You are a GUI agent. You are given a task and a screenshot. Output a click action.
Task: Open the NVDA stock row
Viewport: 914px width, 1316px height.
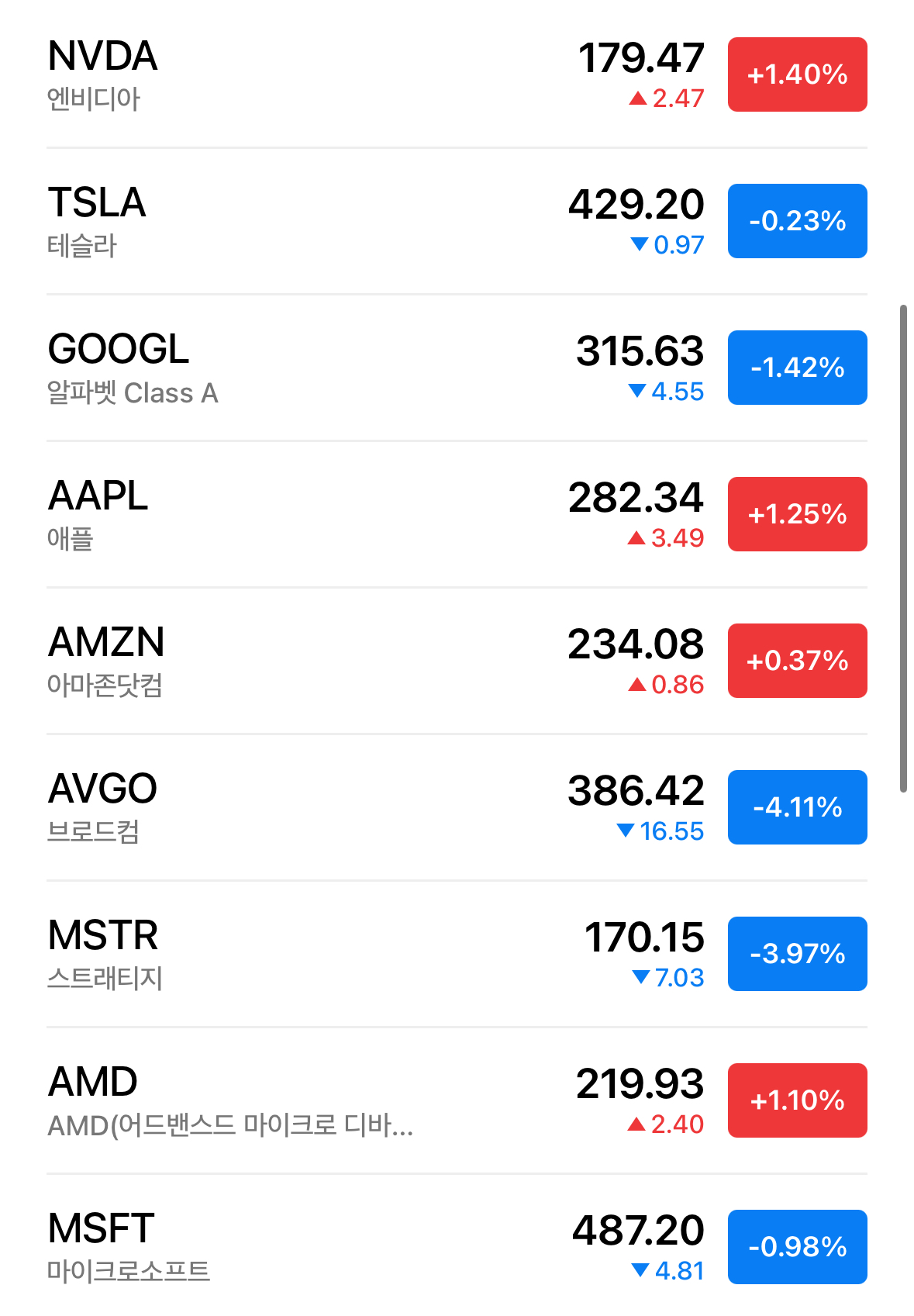(x=310, y=75)
